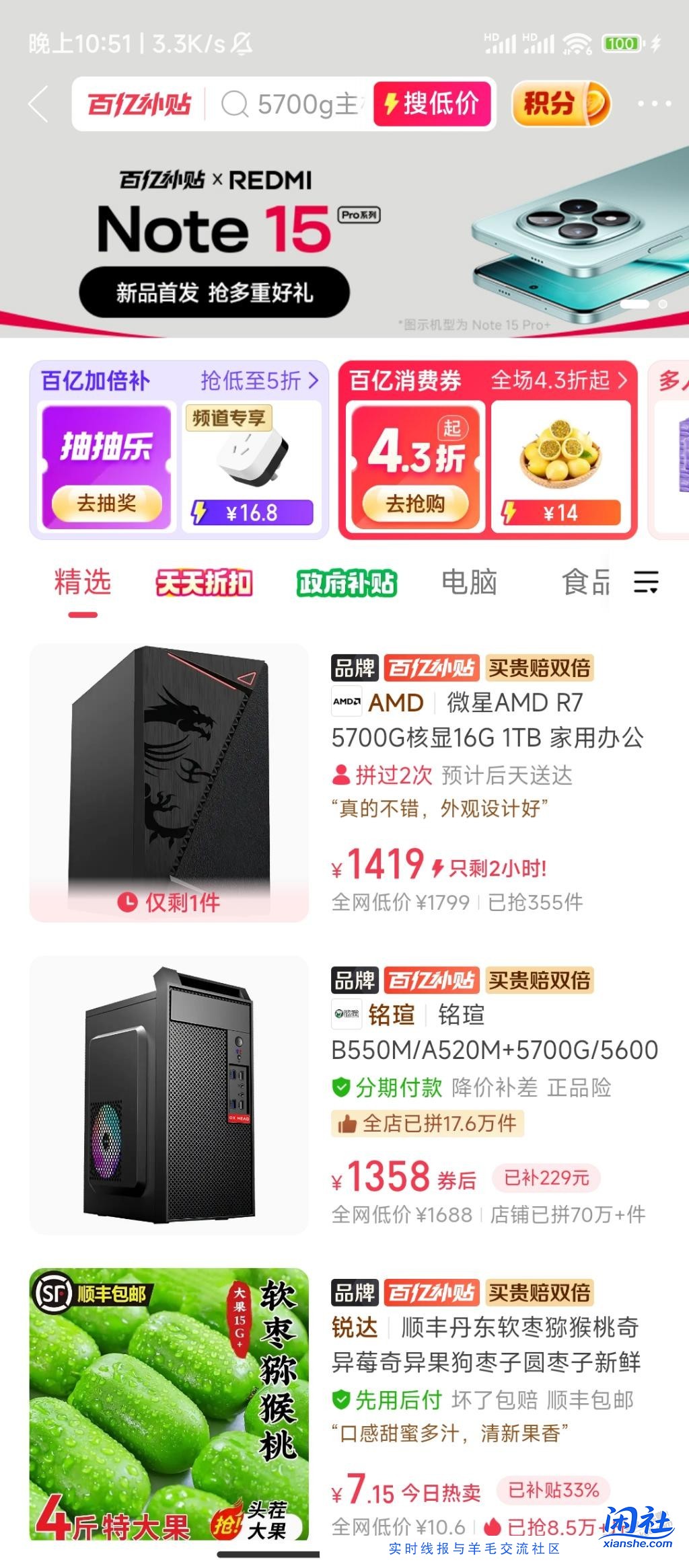Image resolution: width=689 pixels, height=1568 pixels.
Task: Tap the magnifier icon in the search bar
Action: click(234, 106)
